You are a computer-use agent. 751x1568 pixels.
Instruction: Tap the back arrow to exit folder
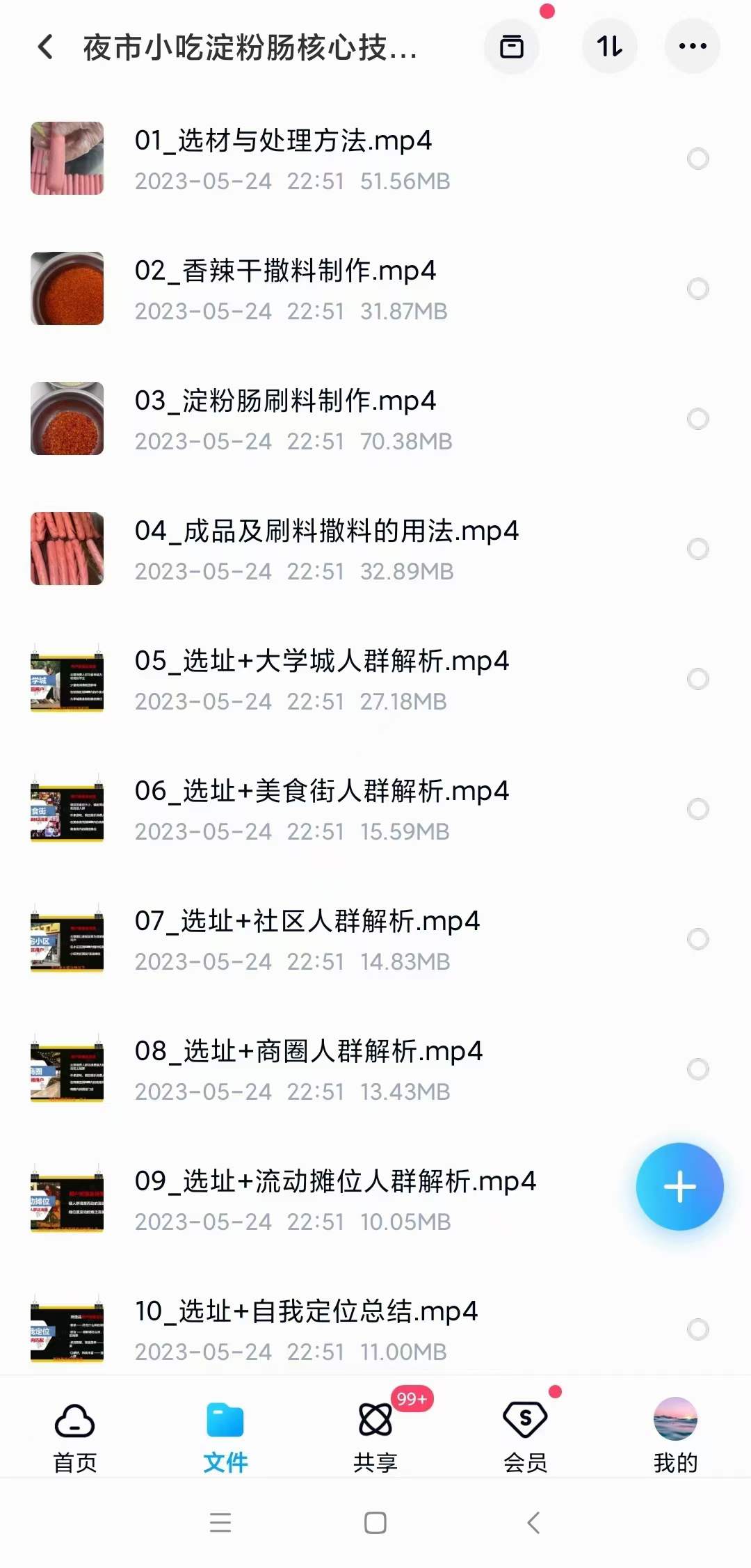(45, 47)
